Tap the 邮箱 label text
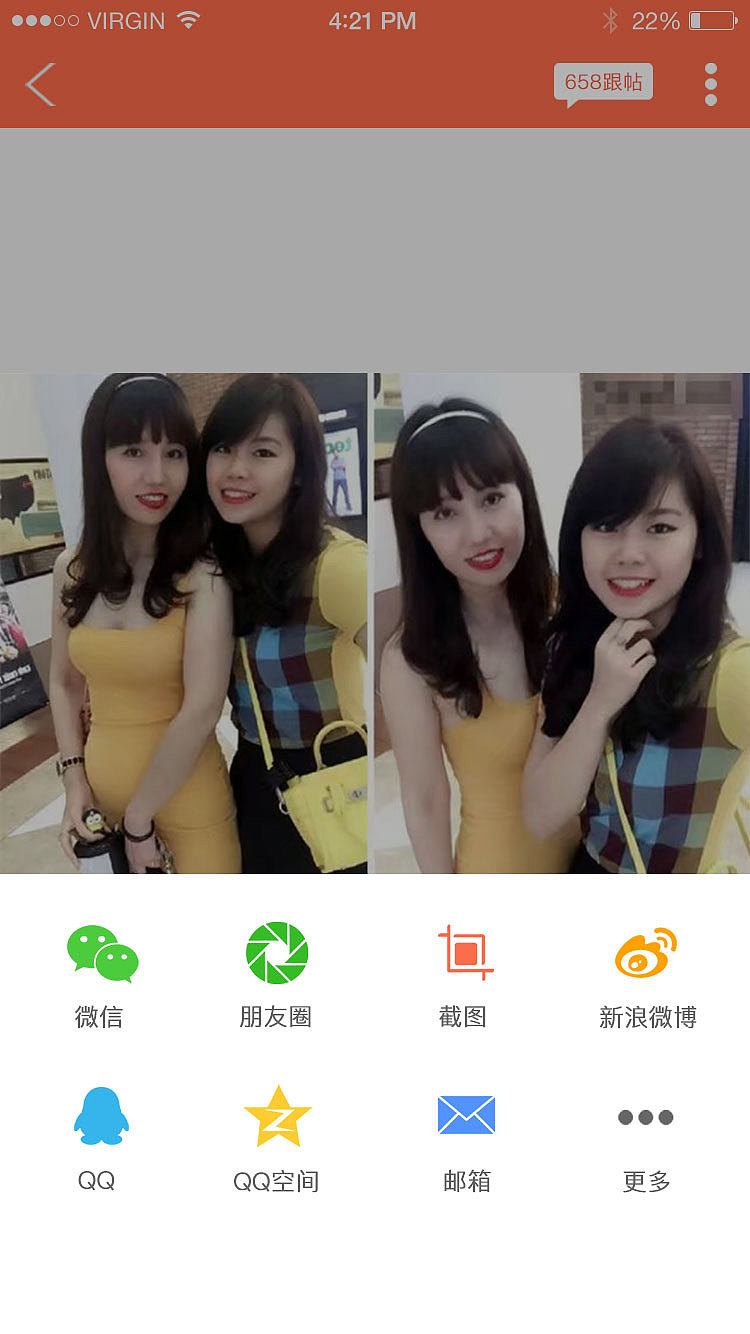This screenshot has height=1334, width=750. click(466, 1181)
